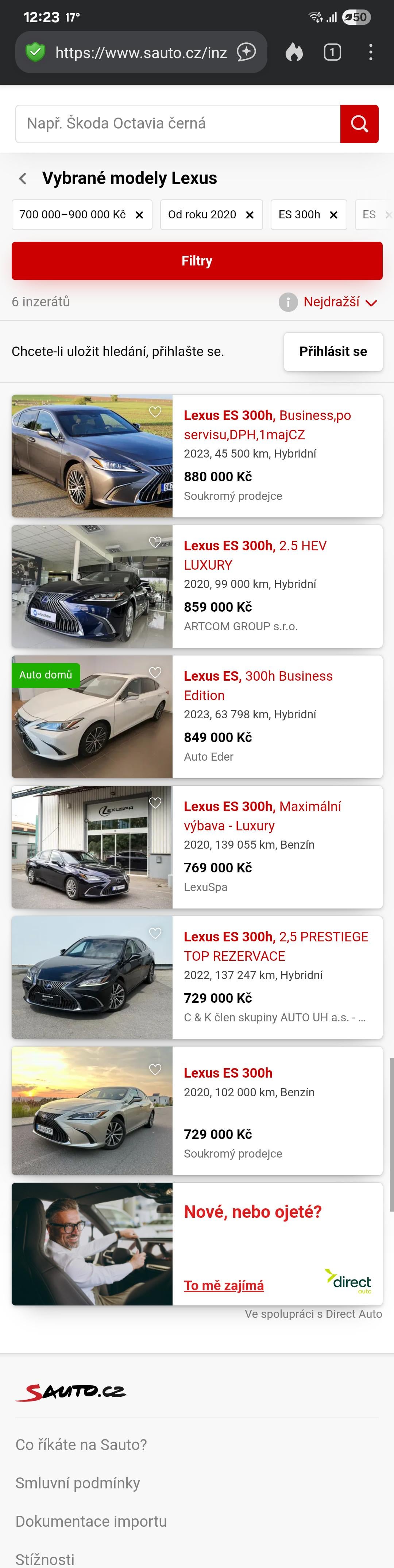Follow the To mě zajímá link
394x1568 pixels.
pos(224,1285)
